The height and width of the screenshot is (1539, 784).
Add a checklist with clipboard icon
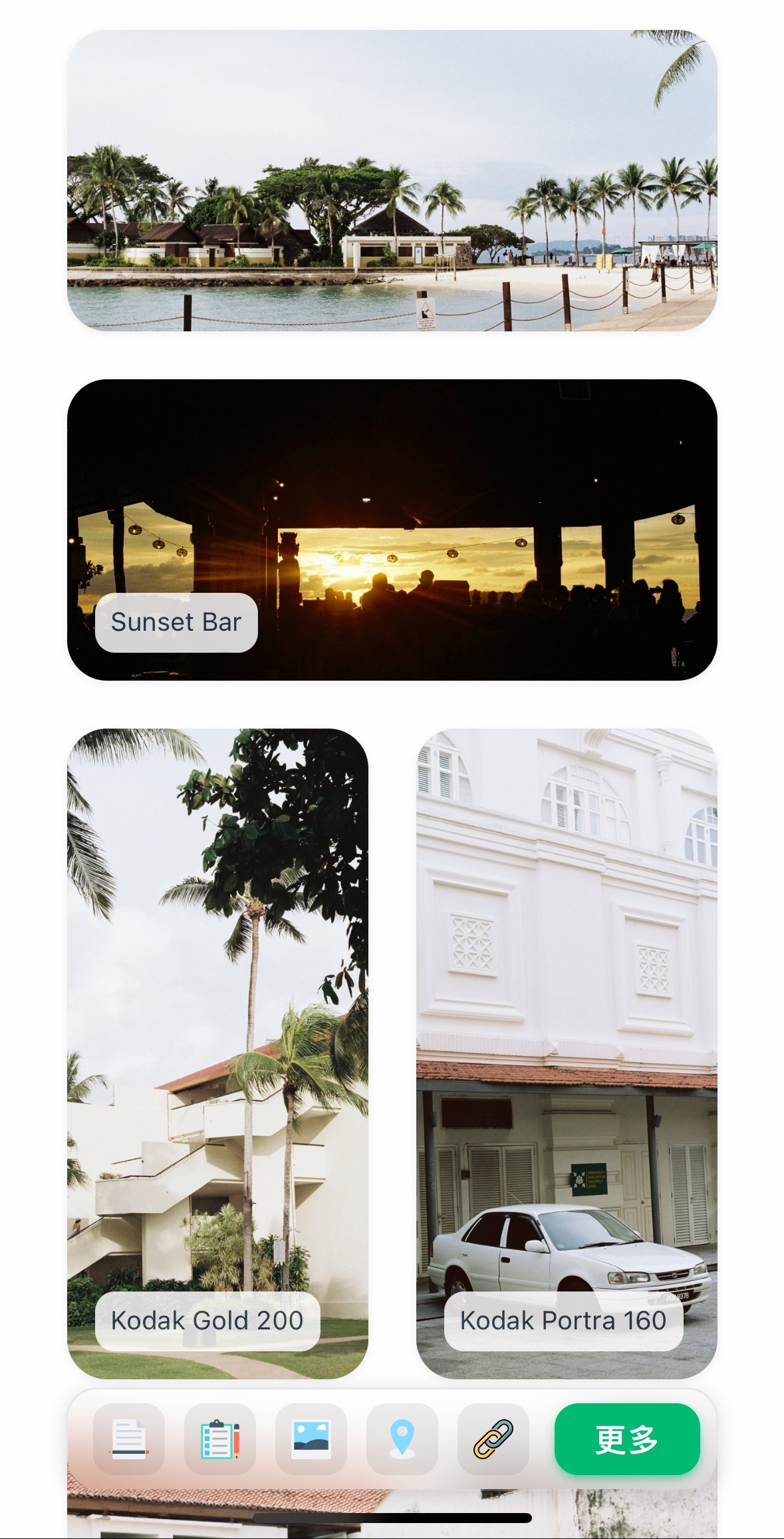coord(220,1439)
